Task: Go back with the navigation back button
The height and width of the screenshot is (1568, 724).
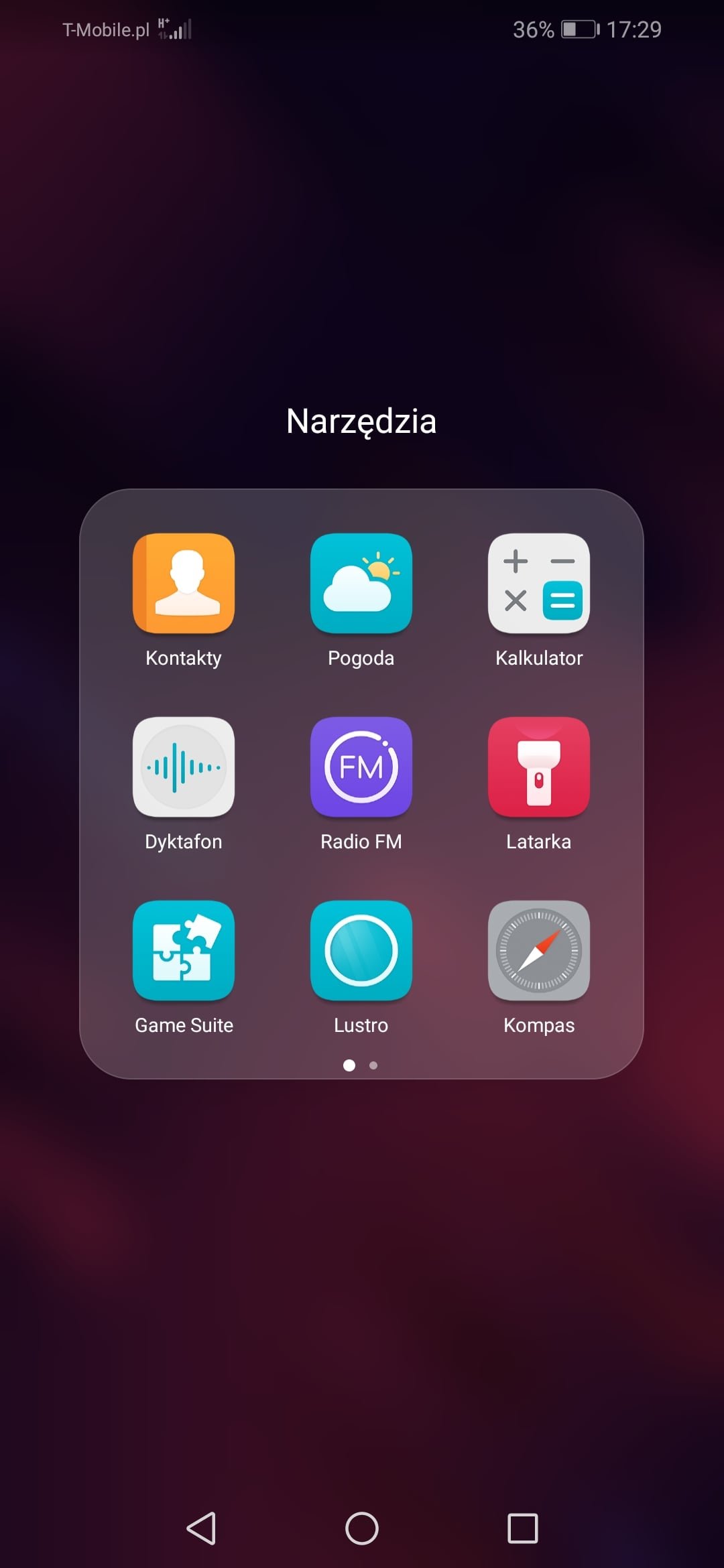Action: (201, 1528)
